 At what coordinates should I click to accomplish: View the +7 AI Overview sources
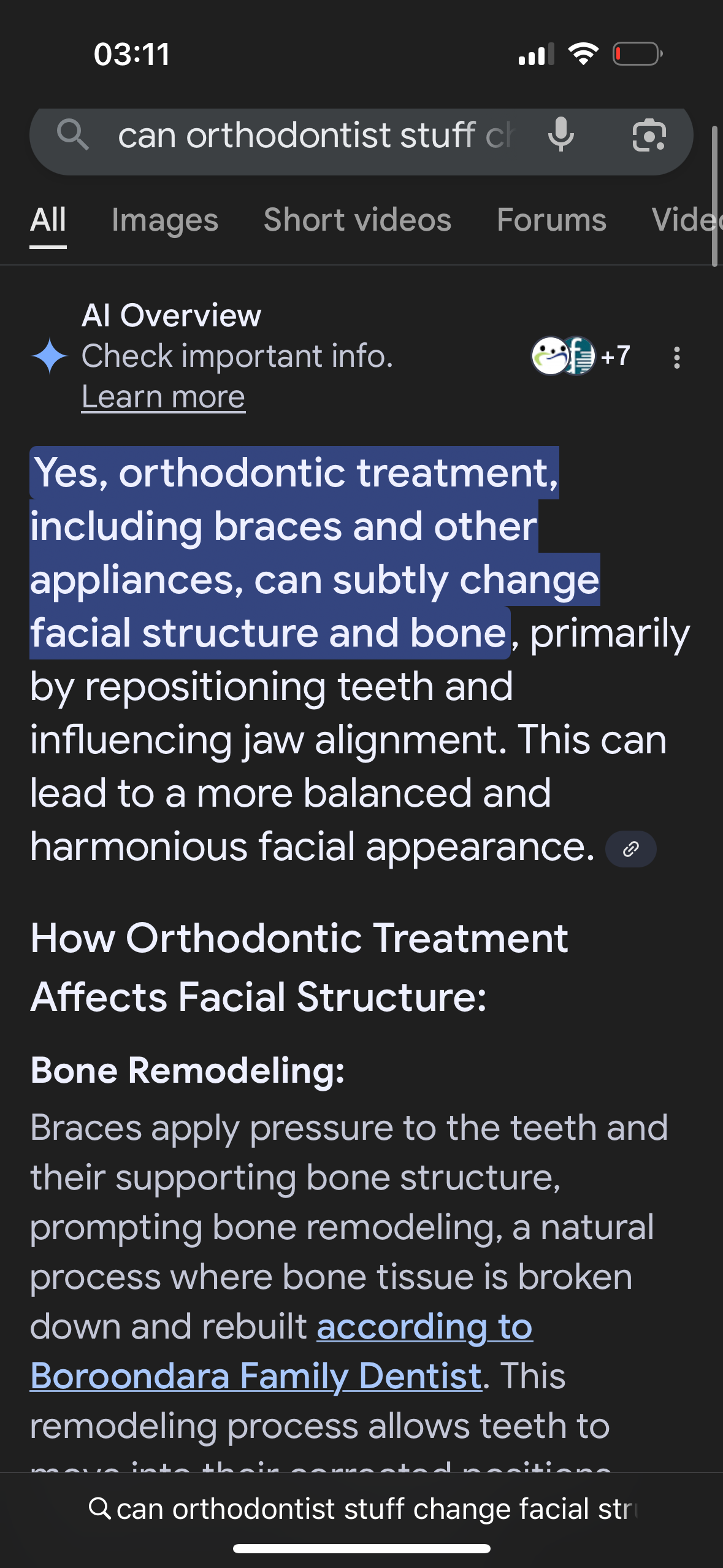[x=581, y=356]
